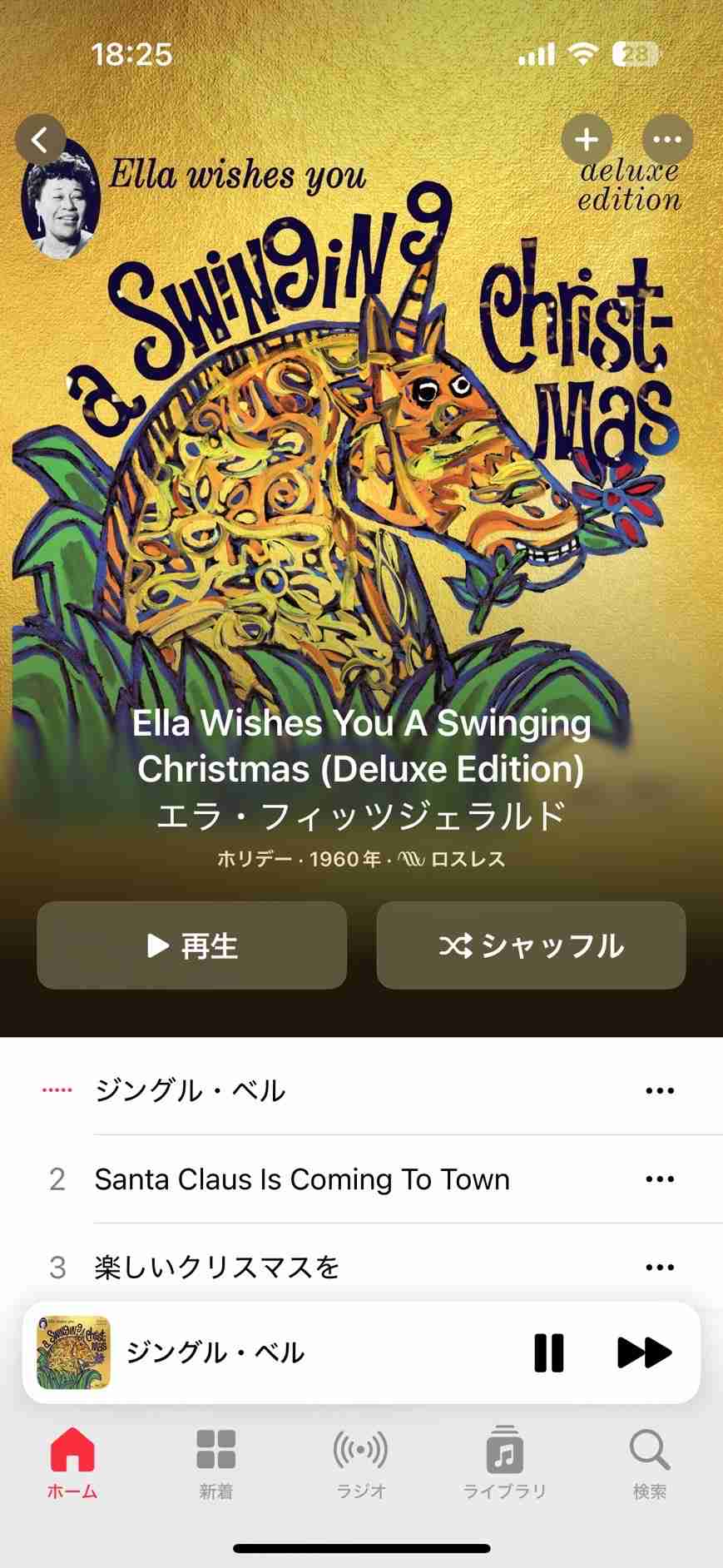Shuffle the album with シャッフル
This screenshot has height=1568, width=723.
[531, 945]
